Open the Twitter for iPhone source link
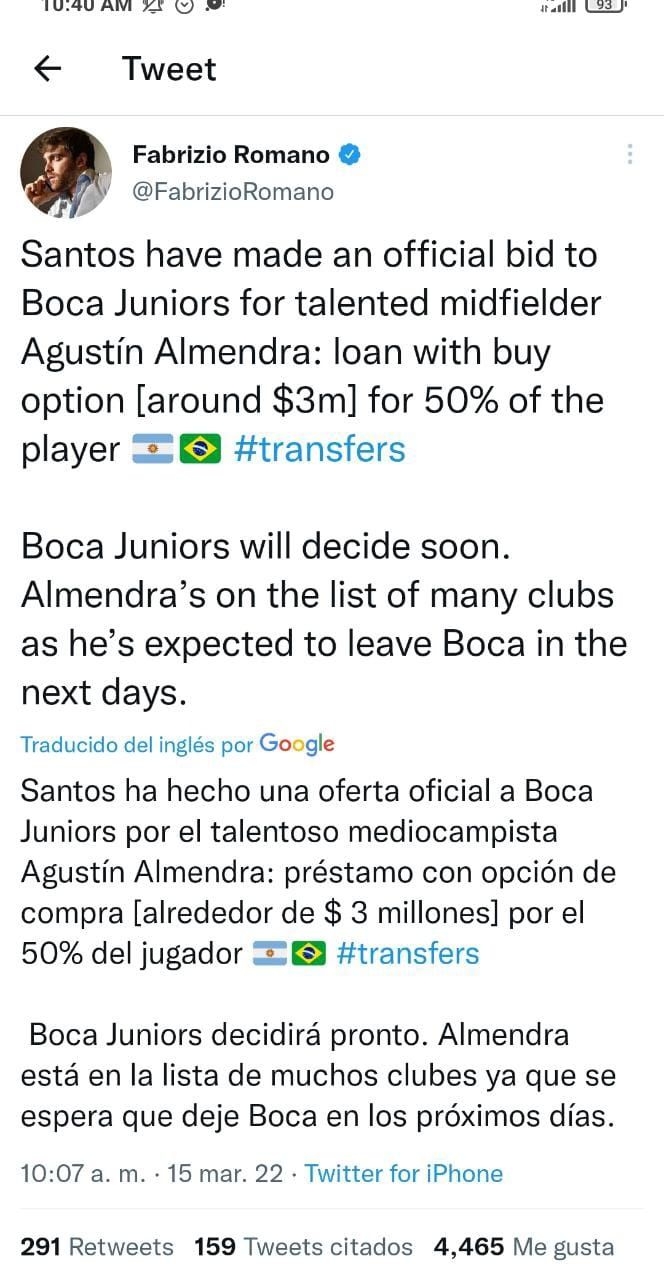The image size is (664, 1280). pos(403,1173)
